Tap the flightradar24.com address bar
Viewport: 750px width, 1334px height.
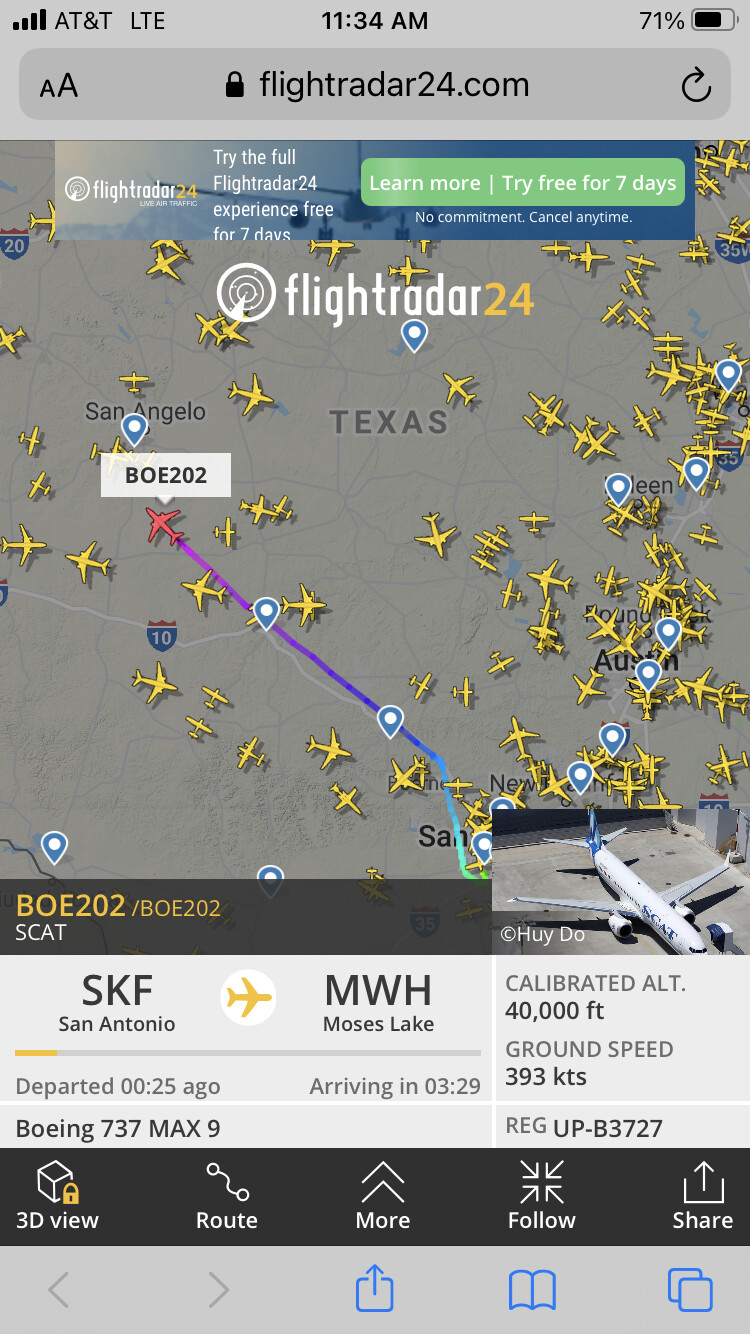[x=376, y=85]
